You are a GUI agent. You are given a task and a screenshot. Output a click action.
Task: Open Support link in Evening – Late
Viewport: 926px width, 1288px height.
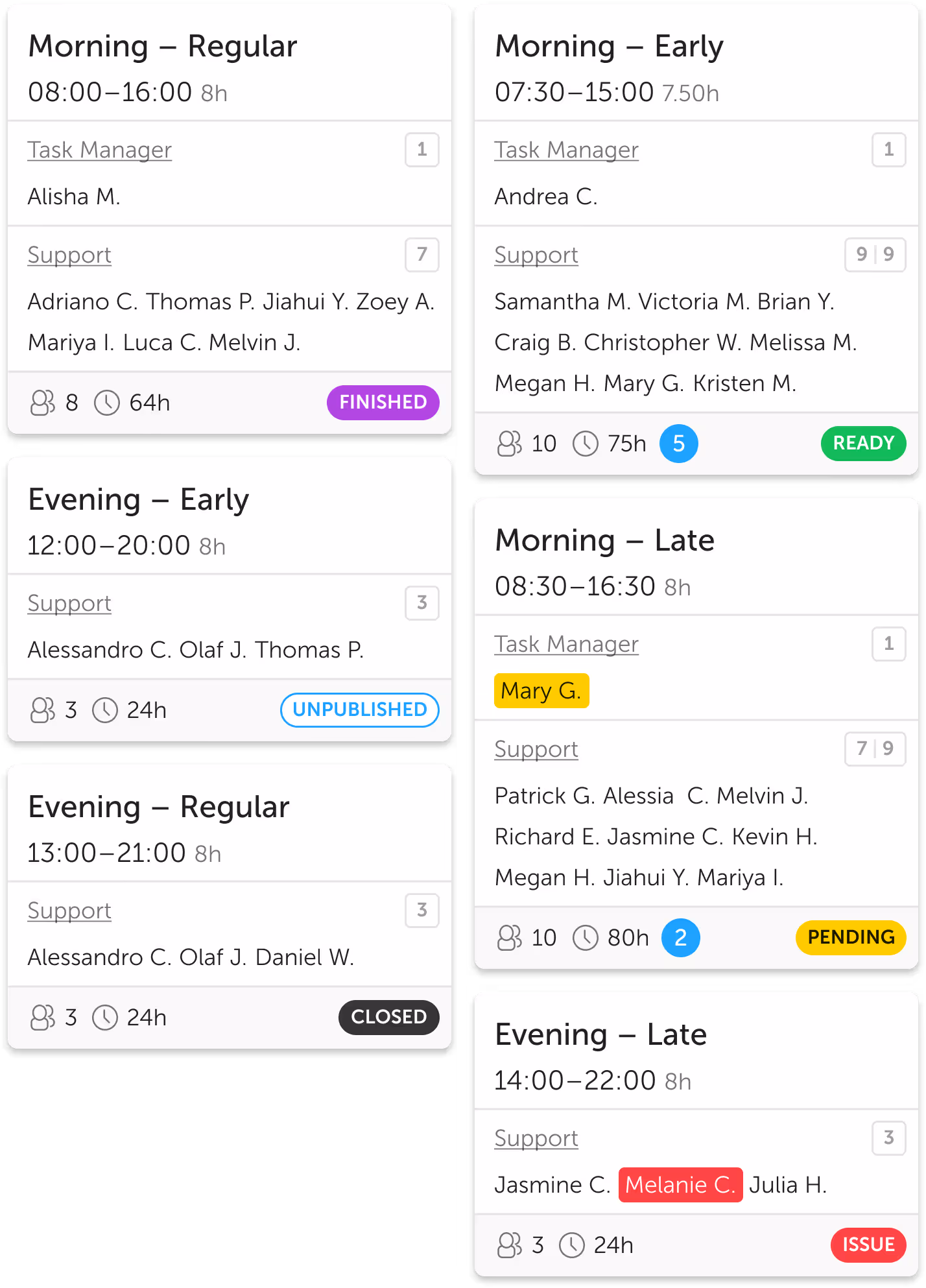(x=536, y=1138)
